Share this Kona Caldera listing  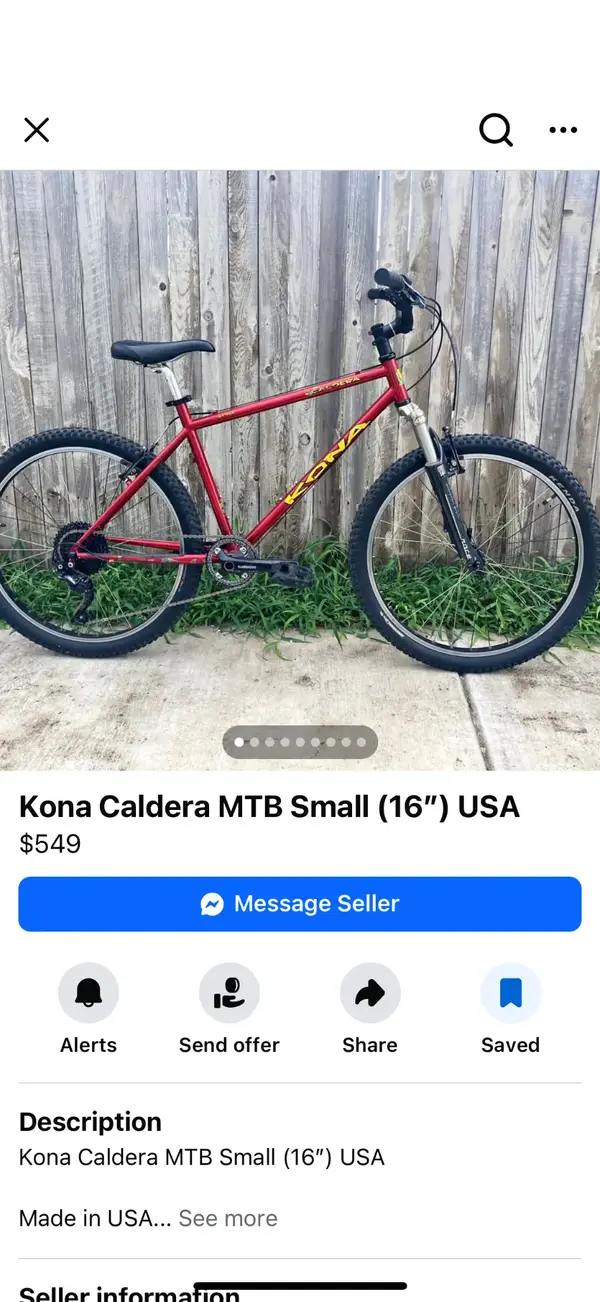pos(370,993)
